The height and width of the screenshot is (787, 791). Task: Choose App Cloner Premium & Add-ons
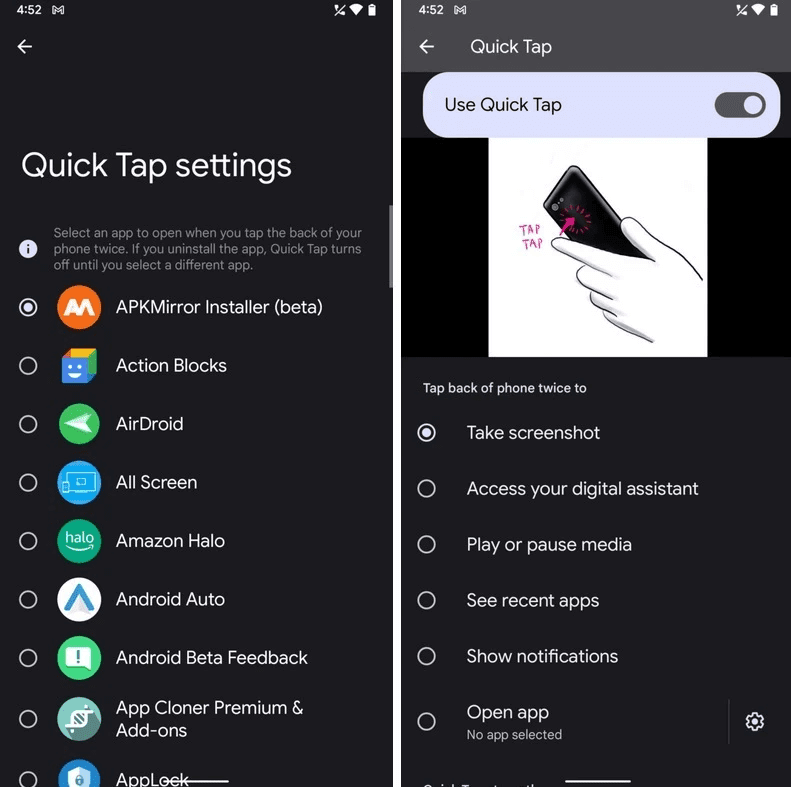tap(197, 719)
